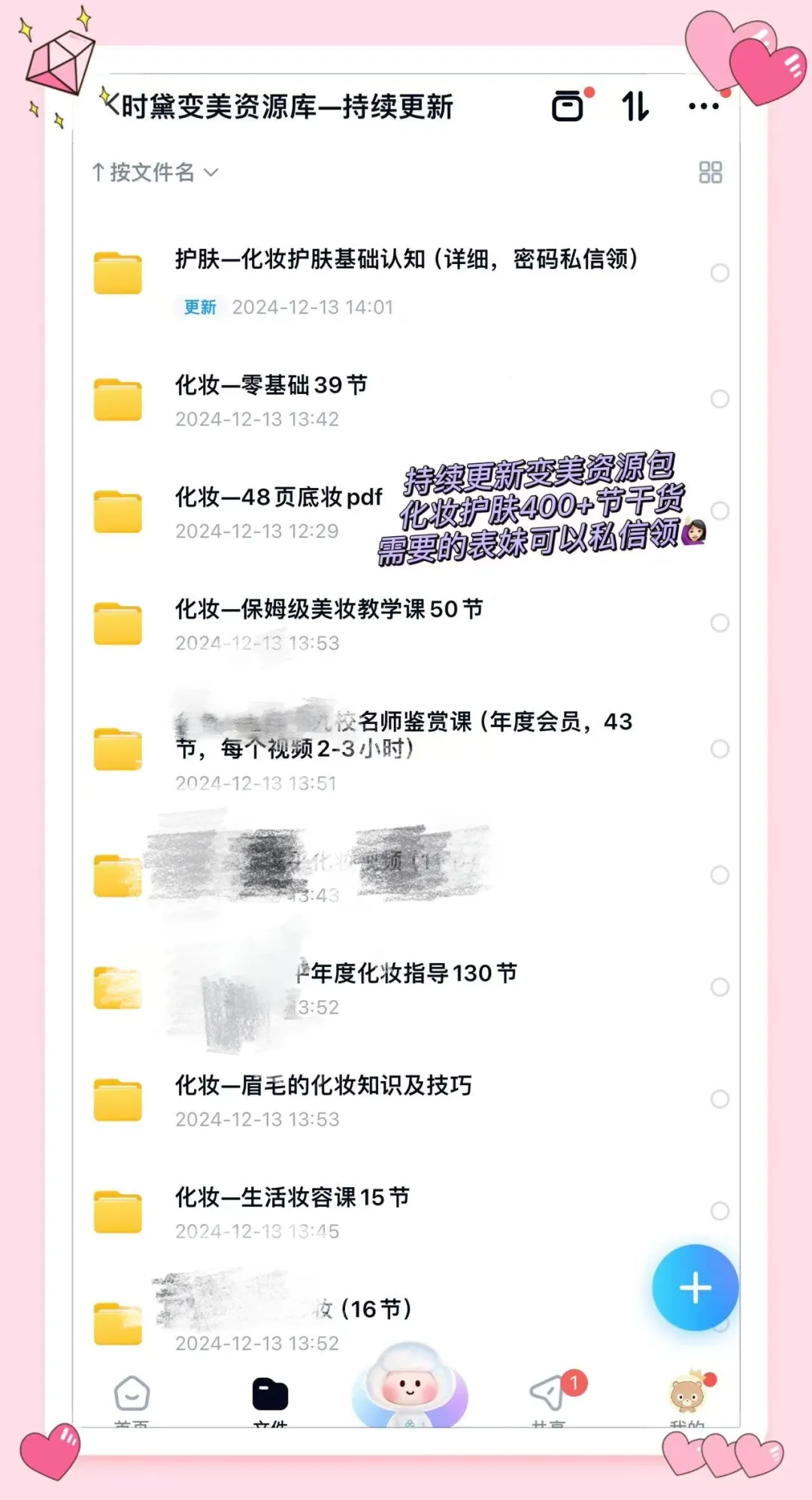Image resolution: width=812 pixels, height=1500 pixels.
Task: Open 共享 share icon with notification badge
Action: (547, 1391)
